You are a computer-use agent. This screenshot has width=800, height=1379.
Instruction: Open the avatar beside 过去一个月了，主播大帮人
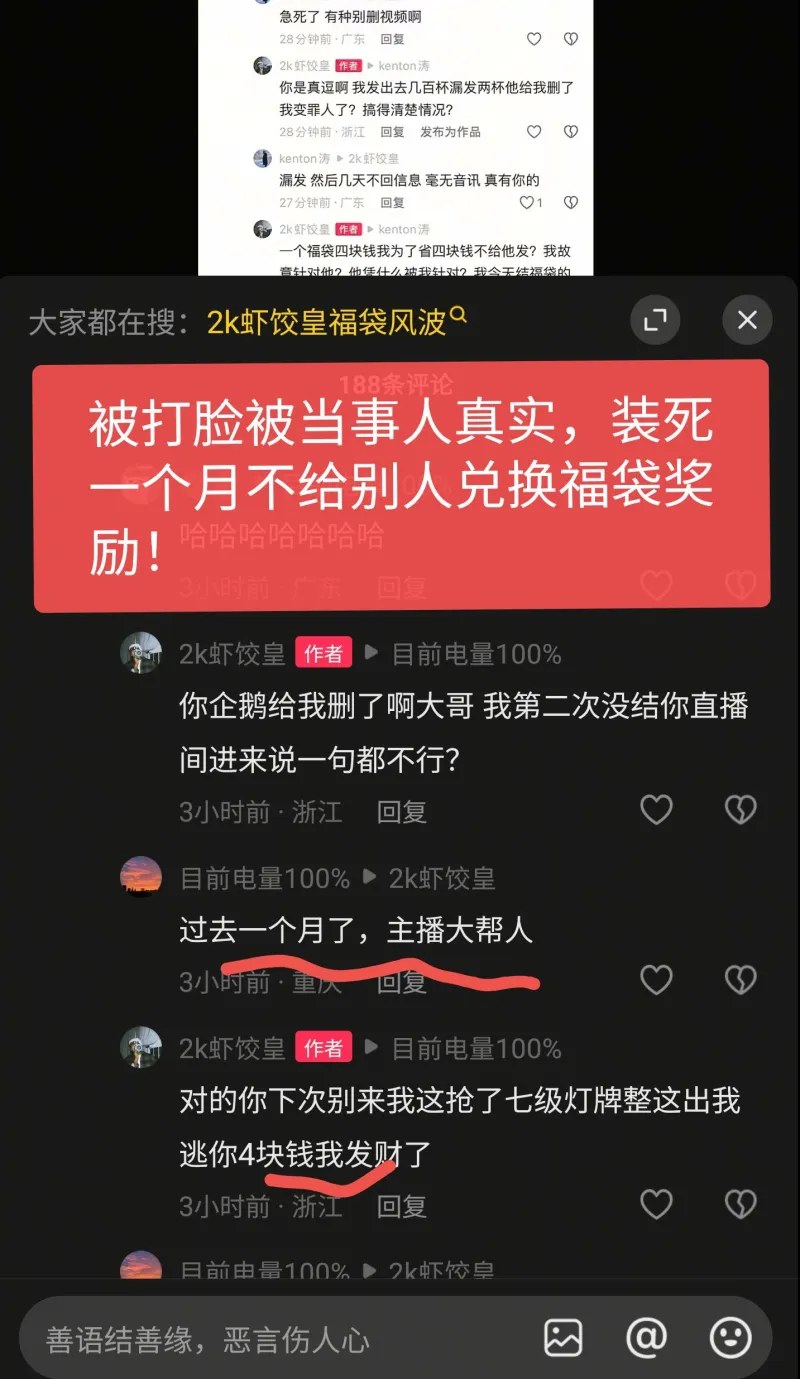click(x=141, y=877)
